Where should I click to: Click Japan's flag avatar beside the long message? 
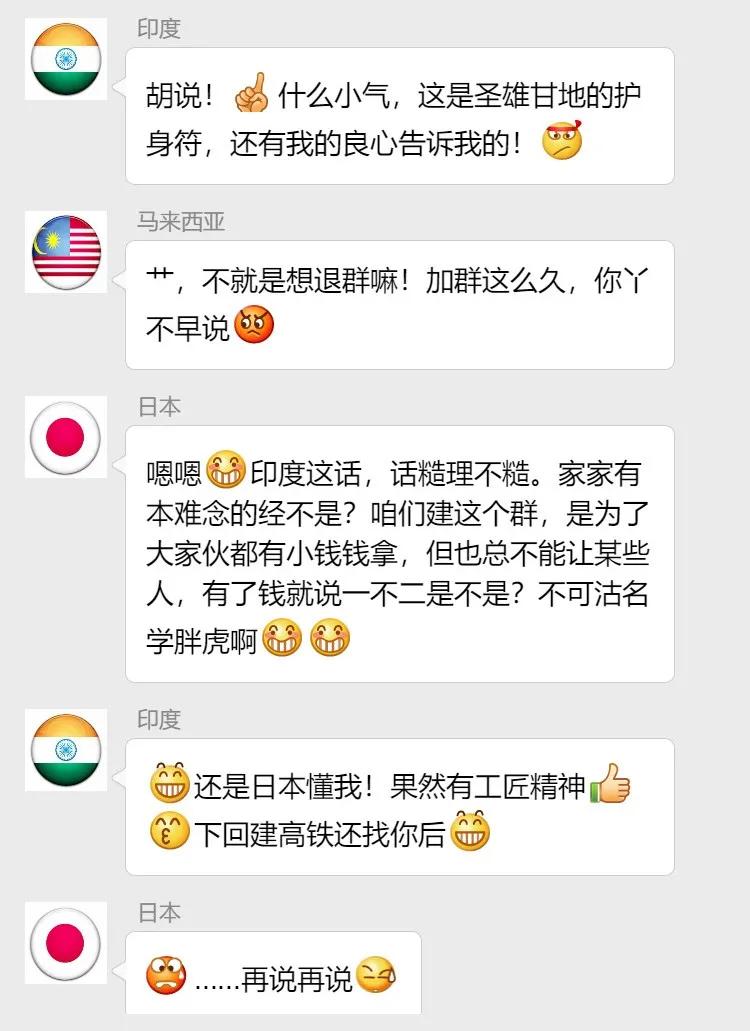pyautogui.click(x=64, y=437)
